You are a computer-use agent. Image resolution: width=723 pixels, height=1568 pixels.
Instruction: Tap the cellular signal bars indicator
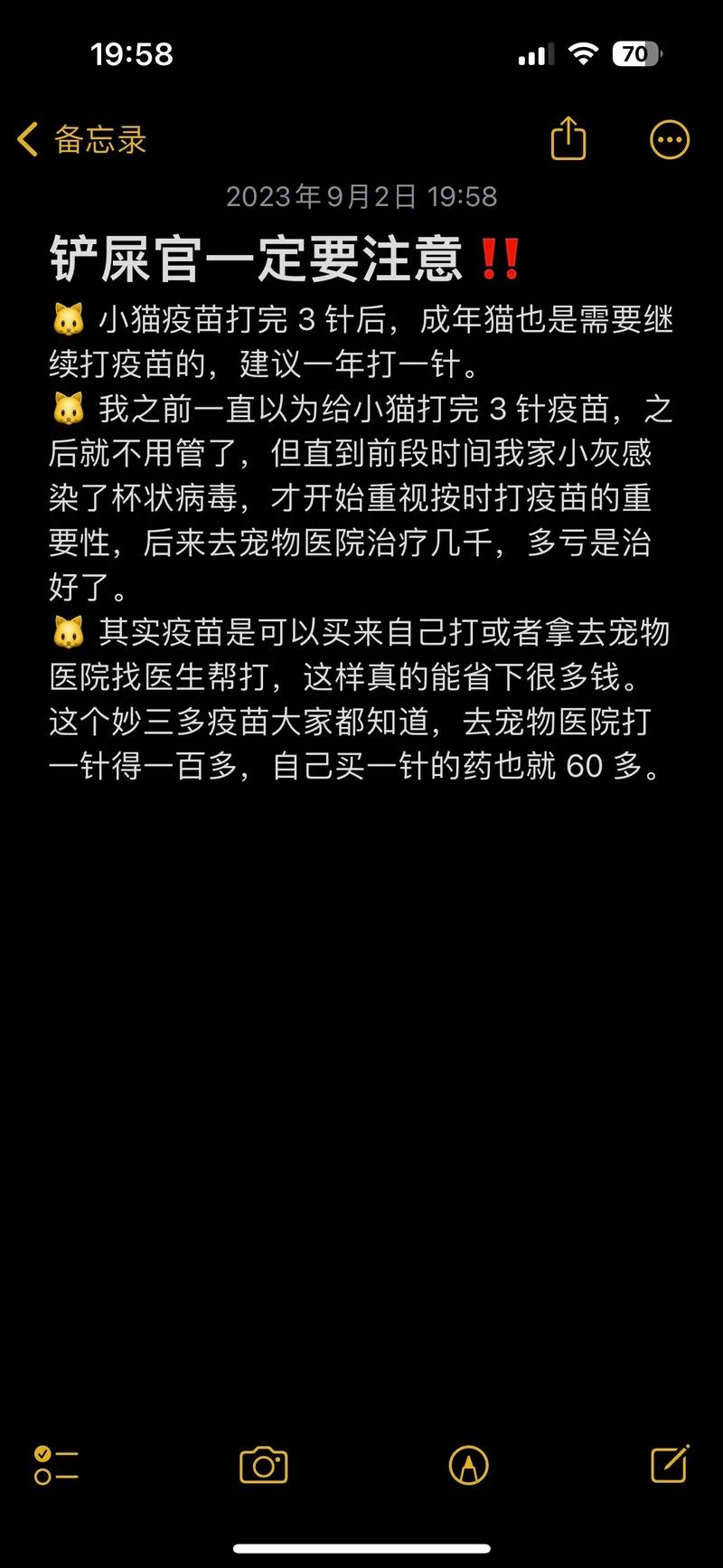(x=533, y=52)
